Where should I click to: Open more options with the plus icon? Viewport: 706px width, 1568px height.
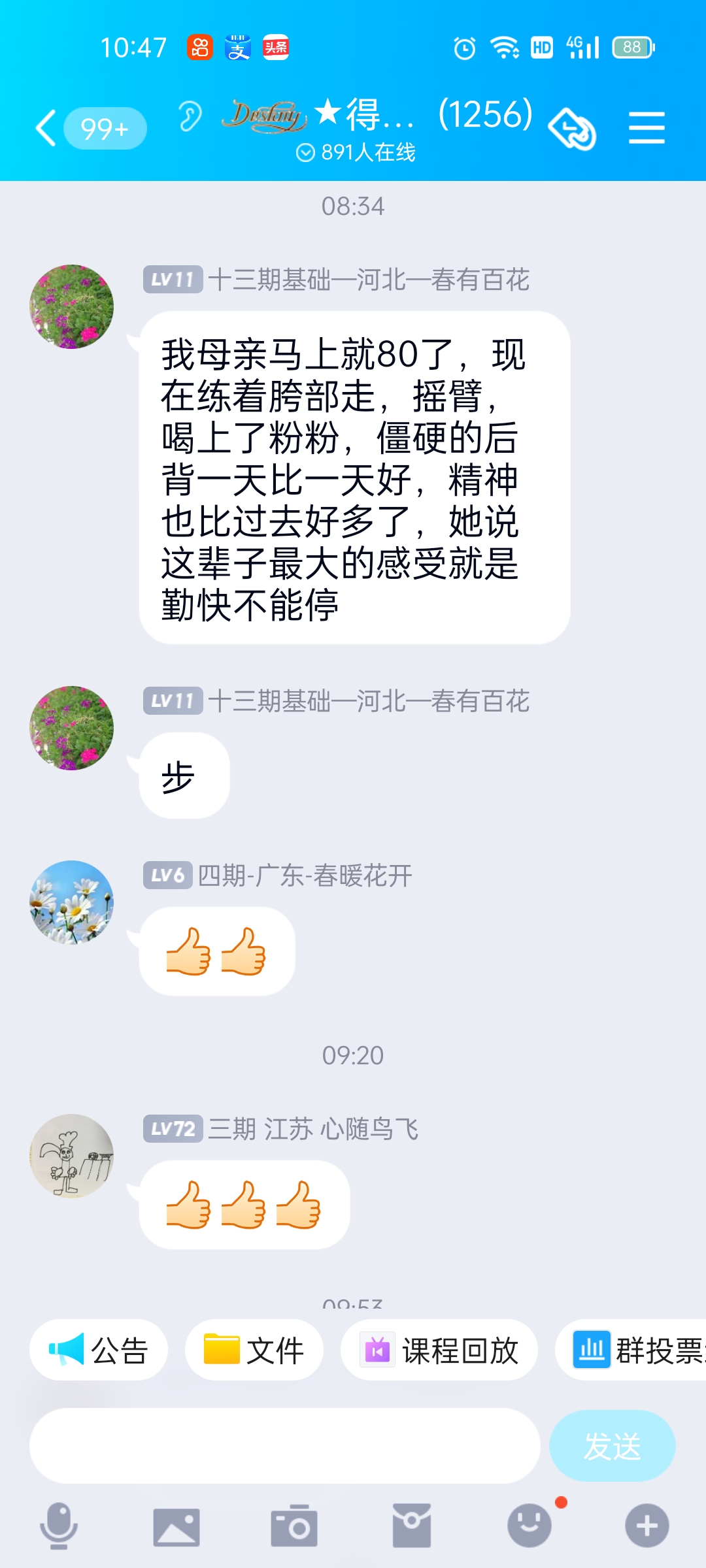(647, 1526)
